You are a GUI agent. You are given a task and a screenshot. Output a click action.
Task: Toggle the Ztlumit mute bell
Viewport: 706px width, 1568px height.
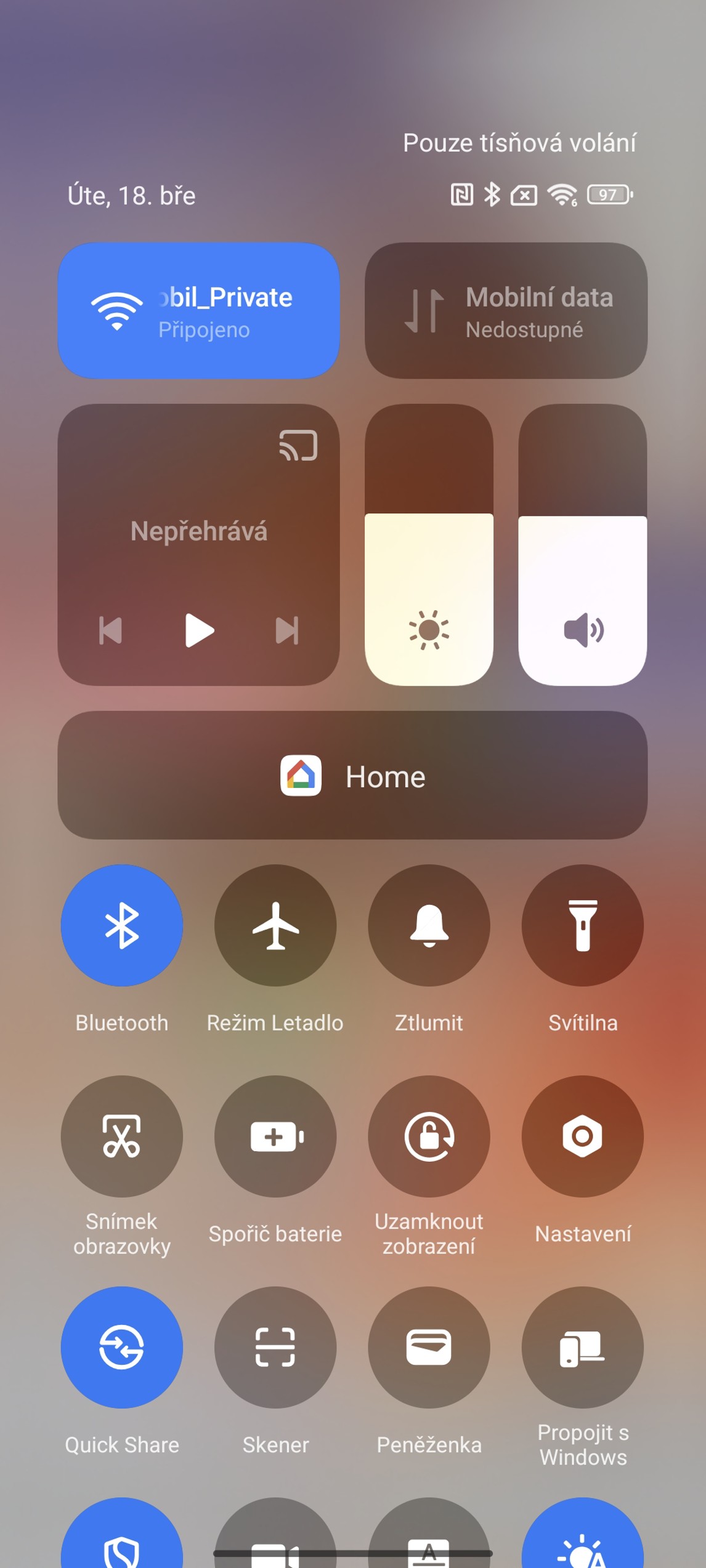click(x=429, y=925)
